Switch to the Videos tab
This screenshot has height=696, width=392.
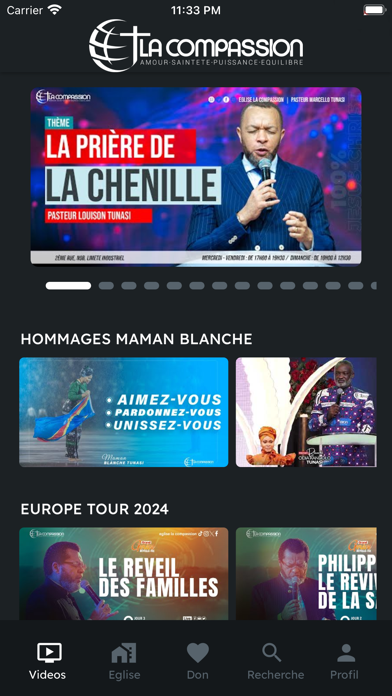pyautogui.click(x=48, y=661)
